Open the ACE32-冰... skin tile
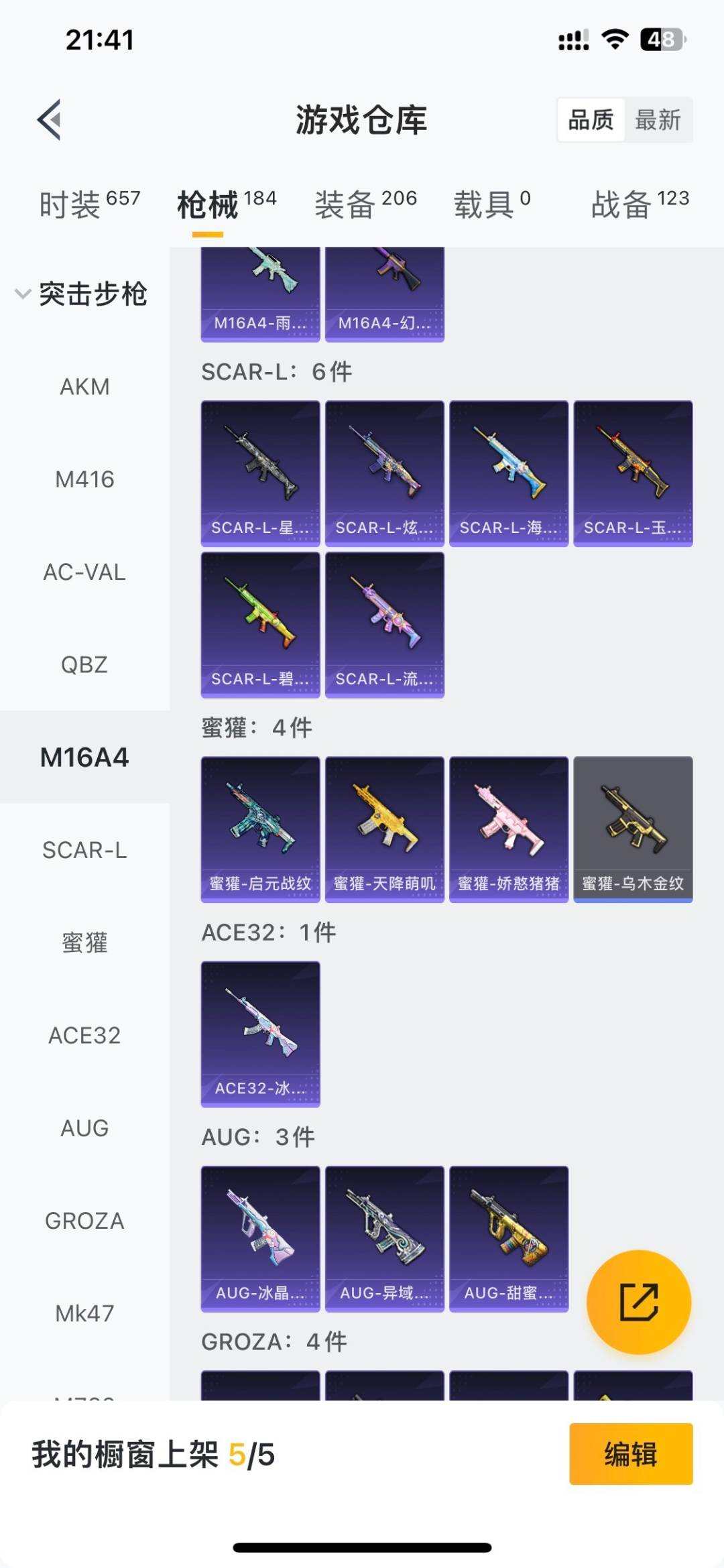 pyautogui.click(x=260, y=1034)
